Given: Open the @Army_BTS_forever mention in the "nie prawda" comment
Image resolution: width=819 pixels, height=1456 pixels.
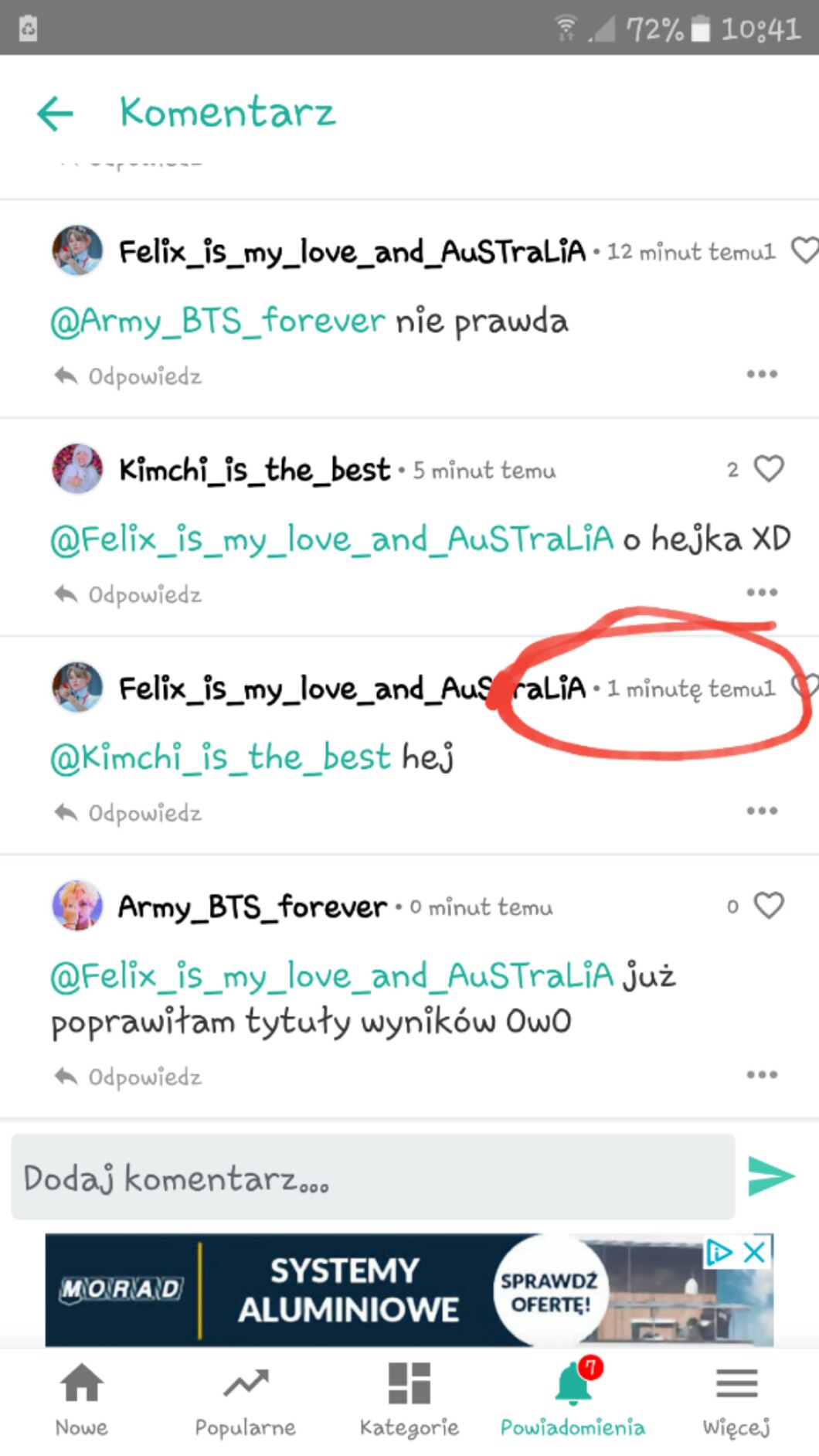Looking at the screenshot, I should coord(217,321).
